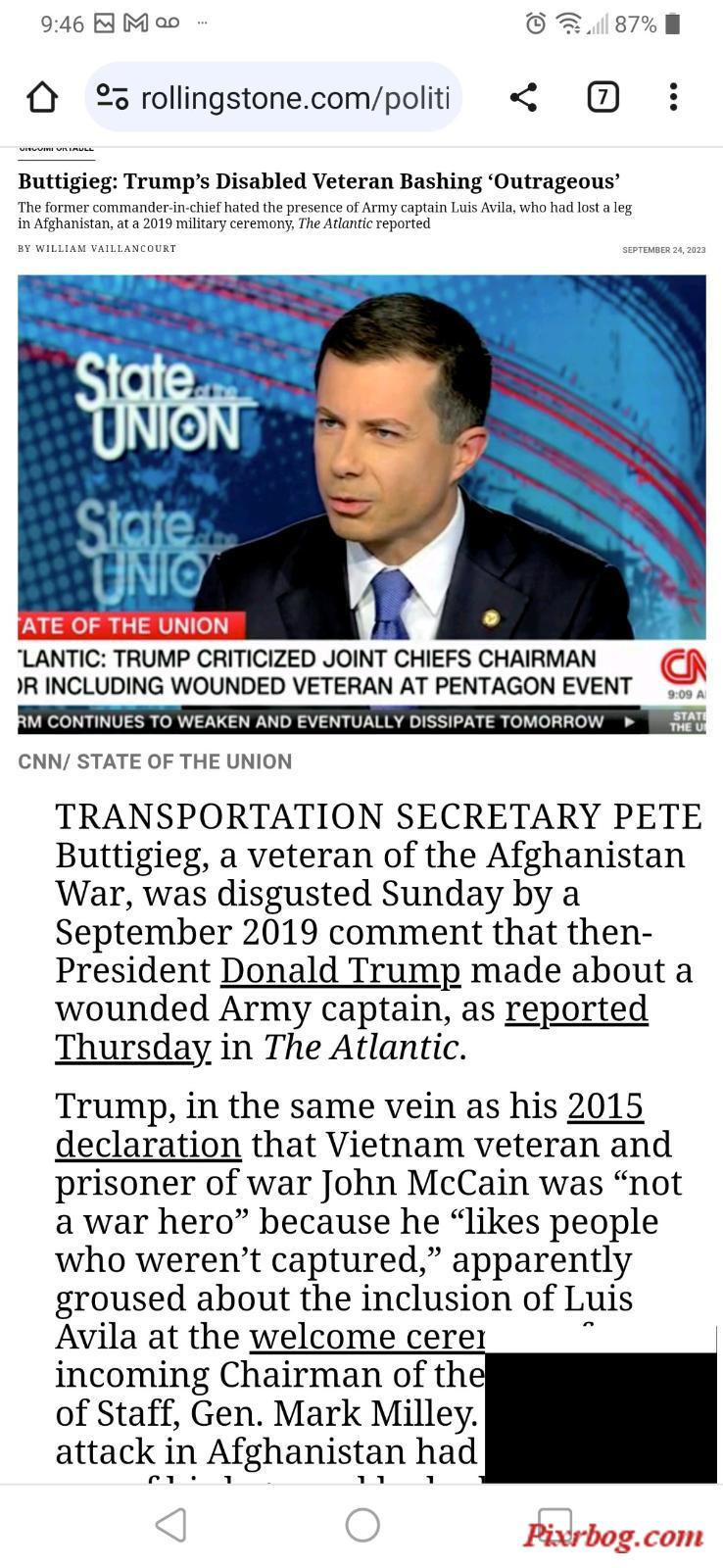Tap the system home button
This screenshot has height=1568, width=723.
(362, 1525)
